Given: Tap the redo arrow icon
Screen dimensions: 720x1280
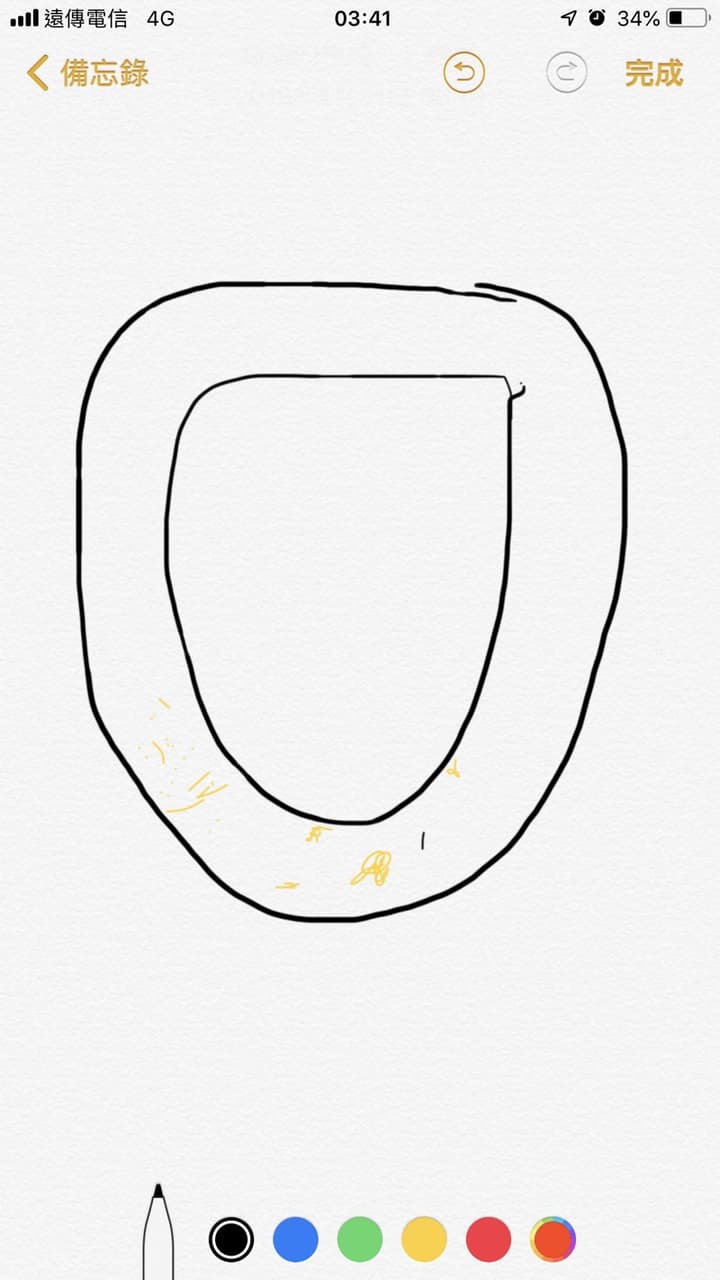Looking at the screenshot, I should [566, 73].
